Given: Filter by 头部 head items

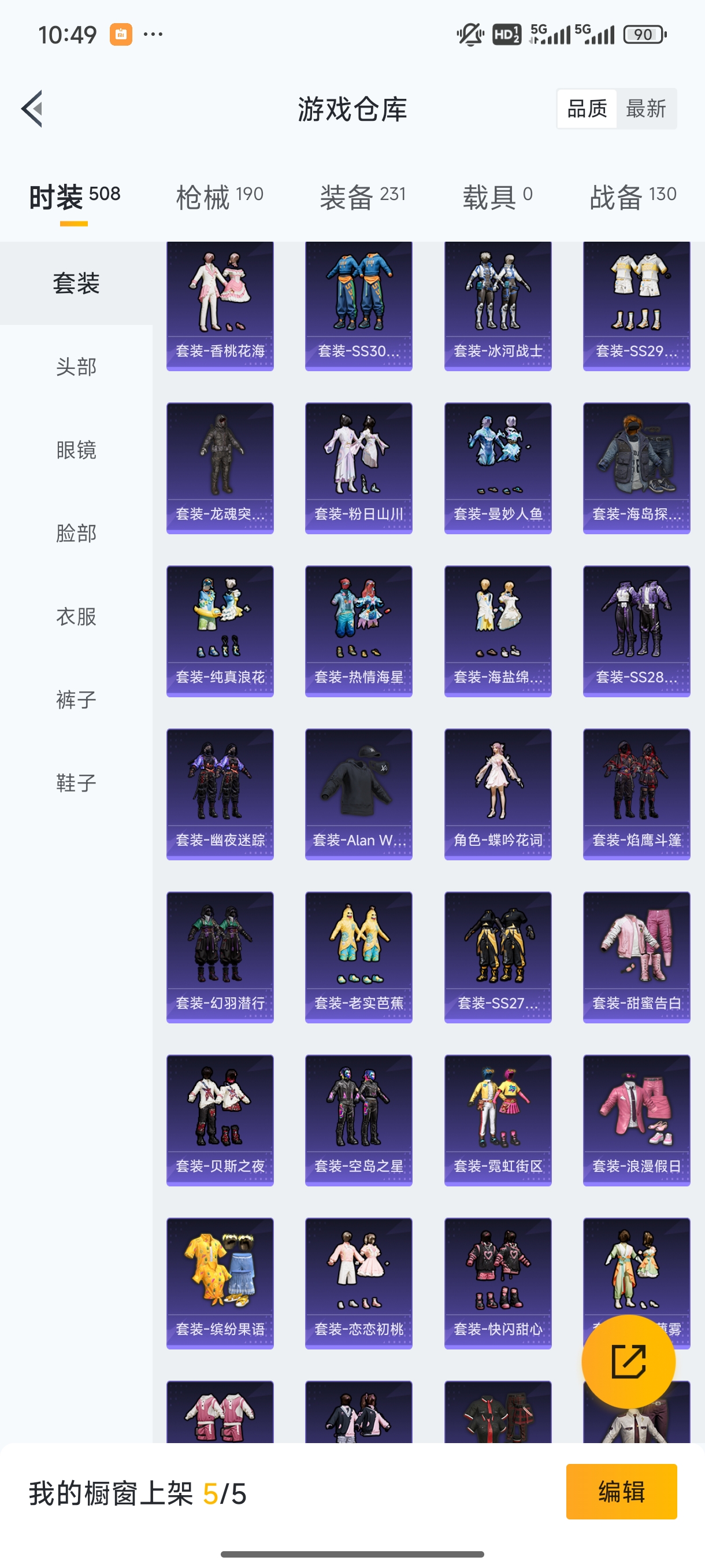Looking at the screenshot, I should 73,367.
